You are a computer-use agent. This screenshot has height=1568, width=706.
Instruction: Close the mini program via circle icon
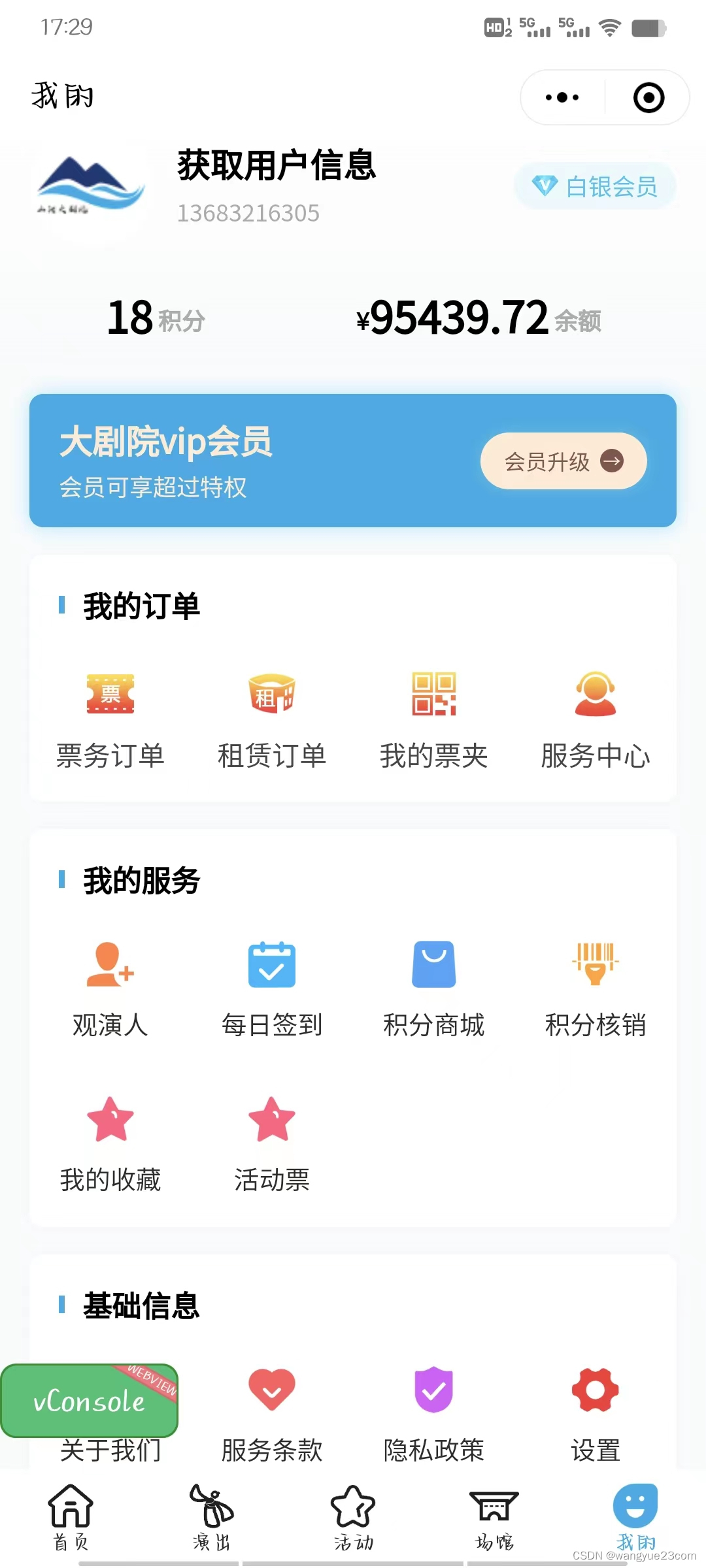pyautogui.click(x=648, y=97)
